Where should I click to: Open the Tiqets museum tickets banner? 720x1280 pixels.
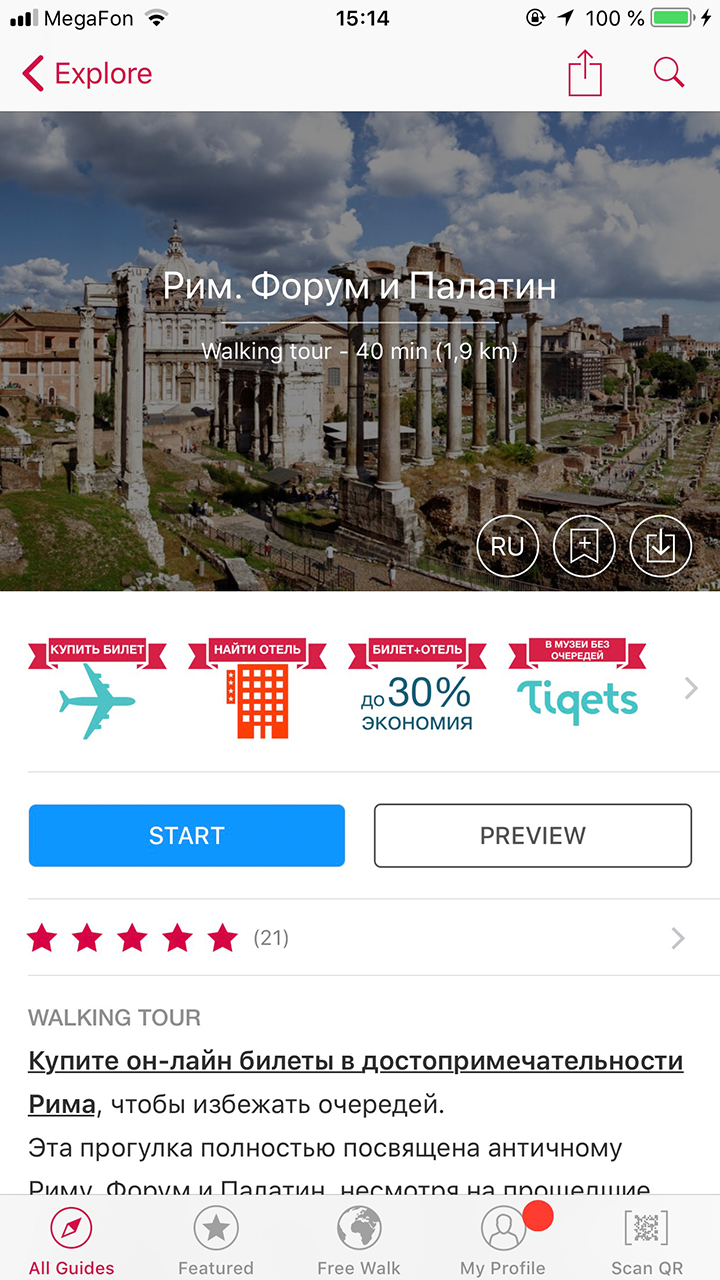click(577, 689)
